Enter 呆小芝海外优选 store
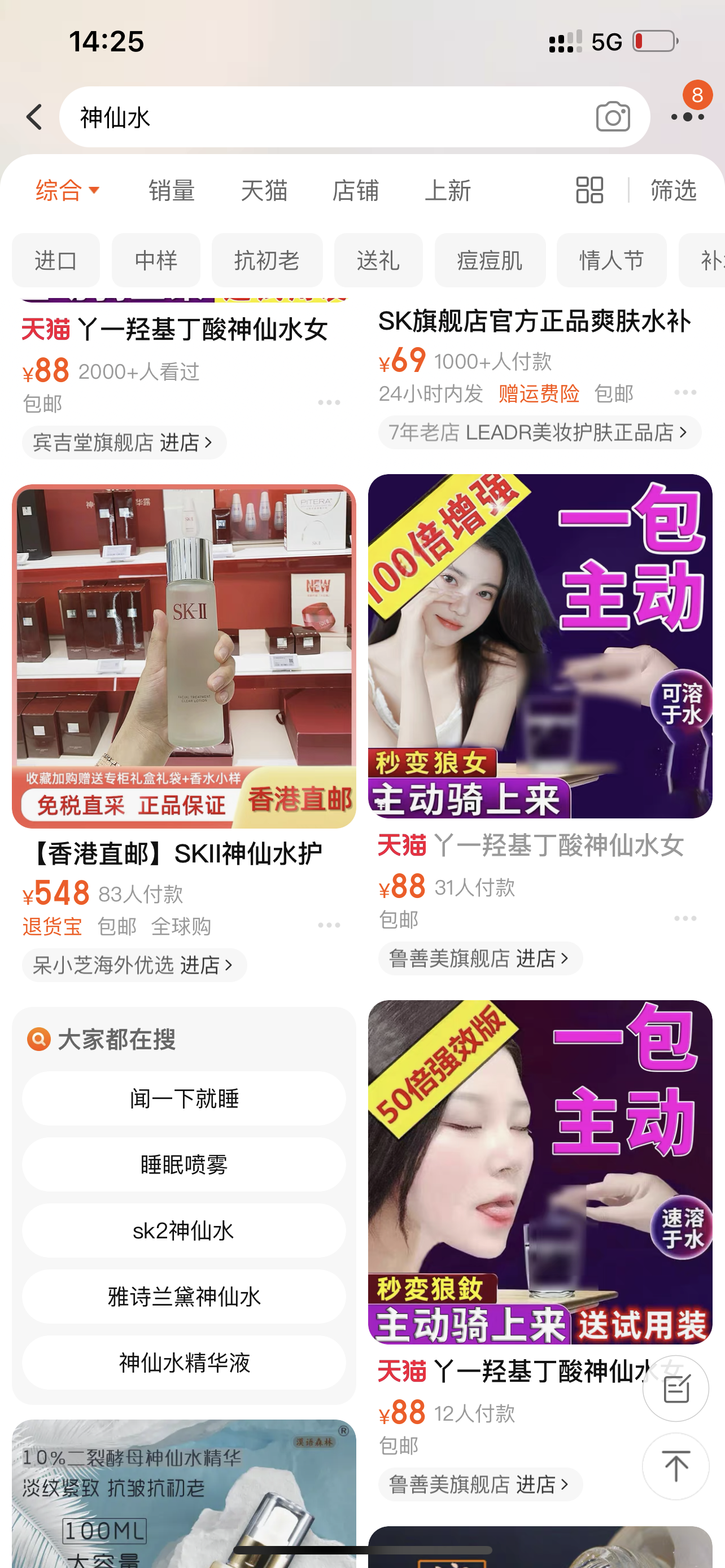This screenshot has width=725, height=1568. [134, 965]
